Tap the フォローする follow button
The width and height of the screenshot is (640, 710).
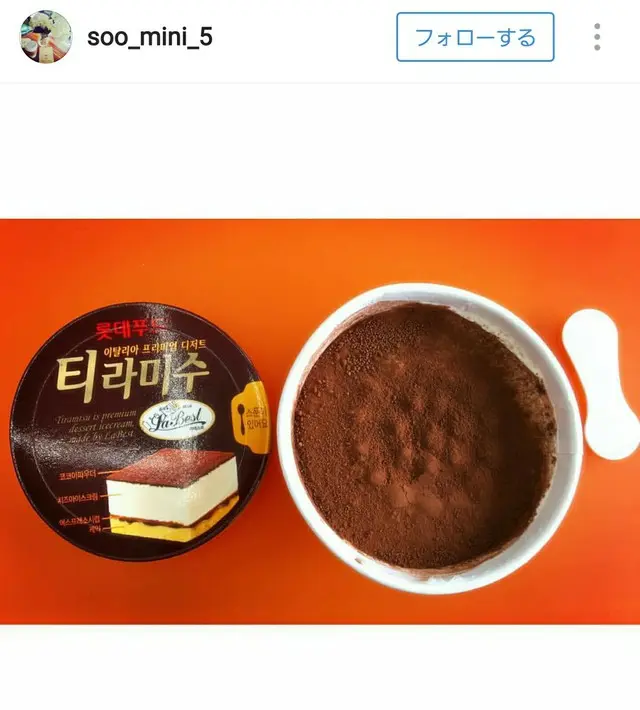click(475, 39)
